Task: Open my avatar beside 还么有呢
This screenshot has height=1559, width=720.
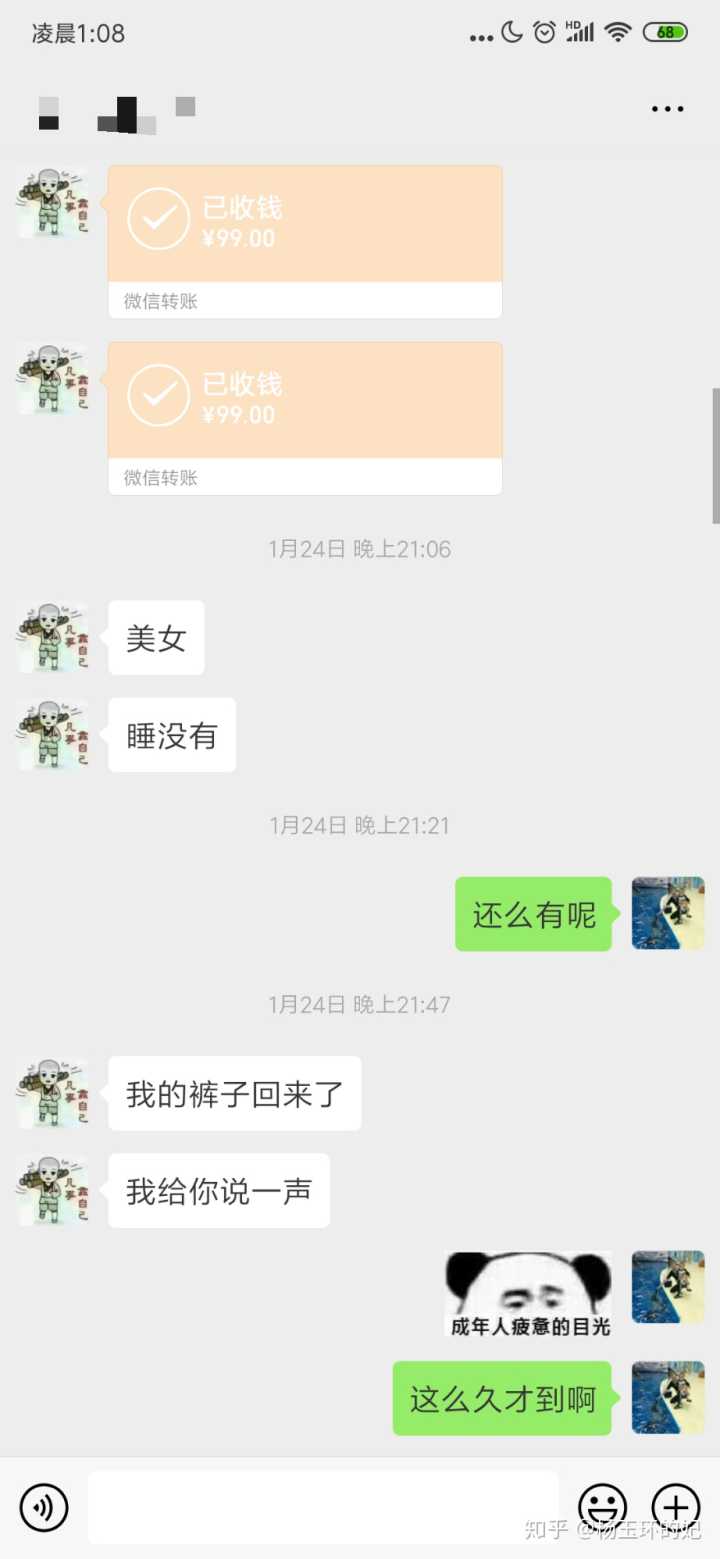Action: click(668, 913)
